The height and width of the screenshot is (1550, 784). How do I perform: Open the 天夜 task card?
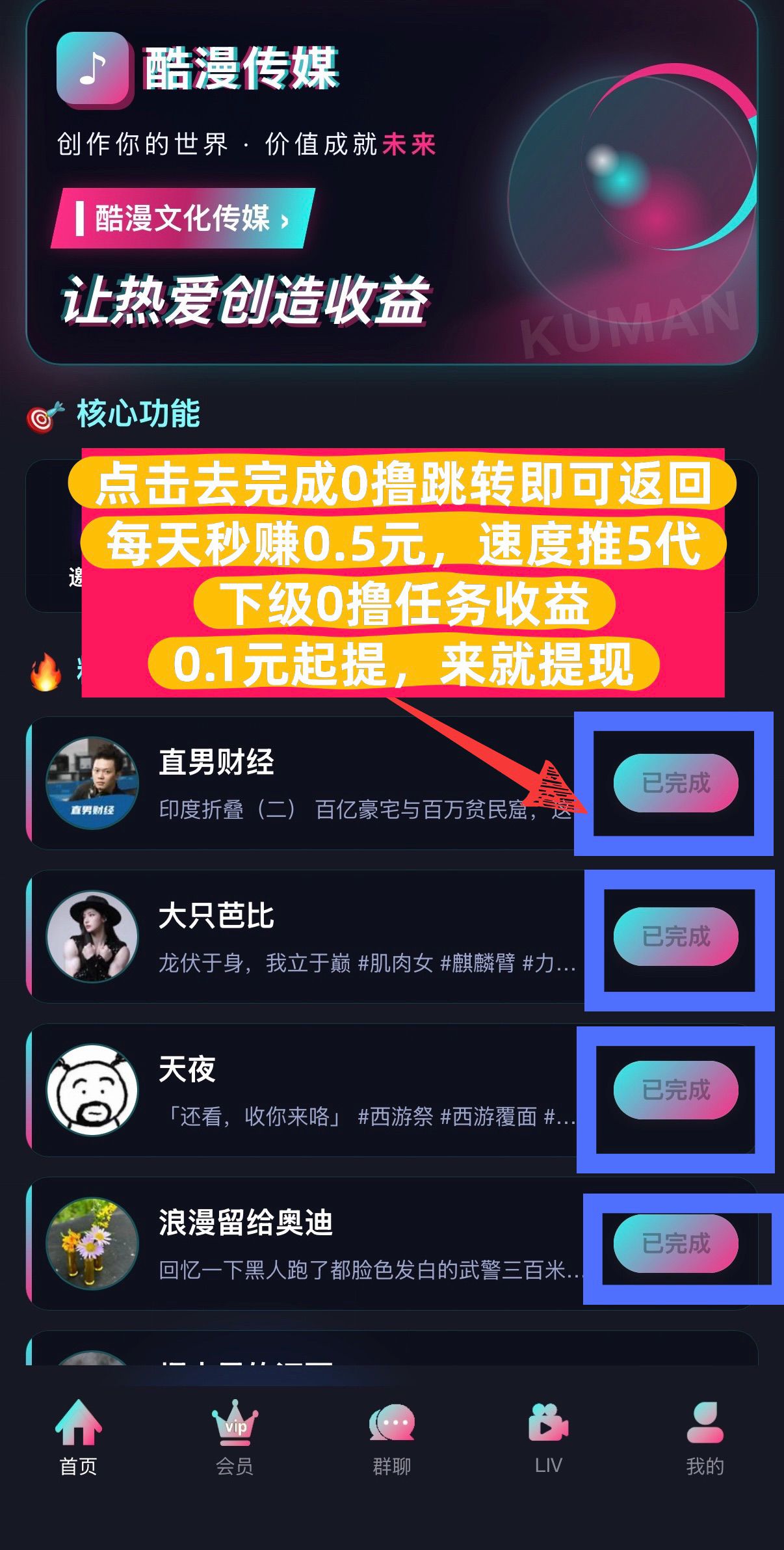pos(392,1090)
